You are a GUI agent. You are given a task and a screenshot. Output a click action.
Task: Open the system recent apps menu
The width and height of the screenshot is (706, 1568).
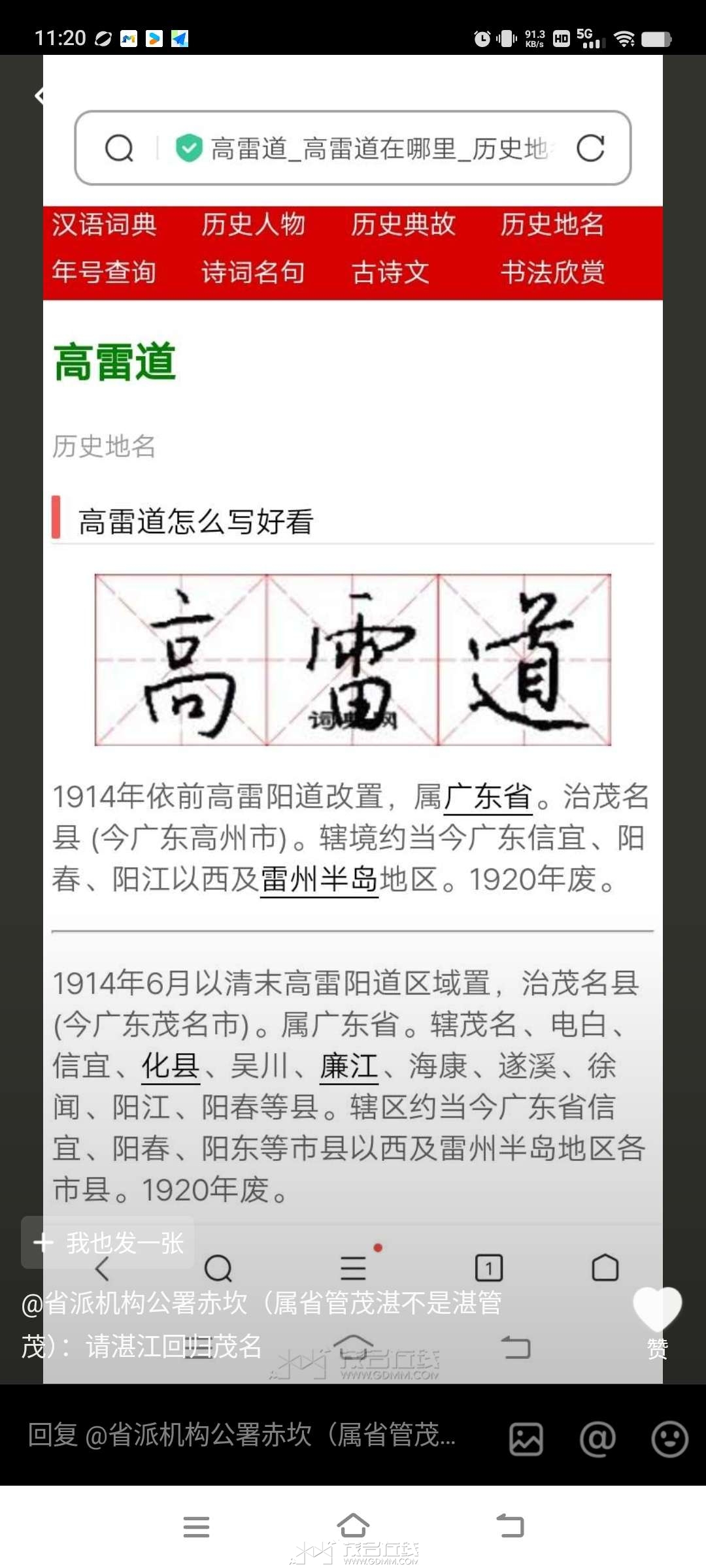pyautogui.click(x=196, y=1527)
